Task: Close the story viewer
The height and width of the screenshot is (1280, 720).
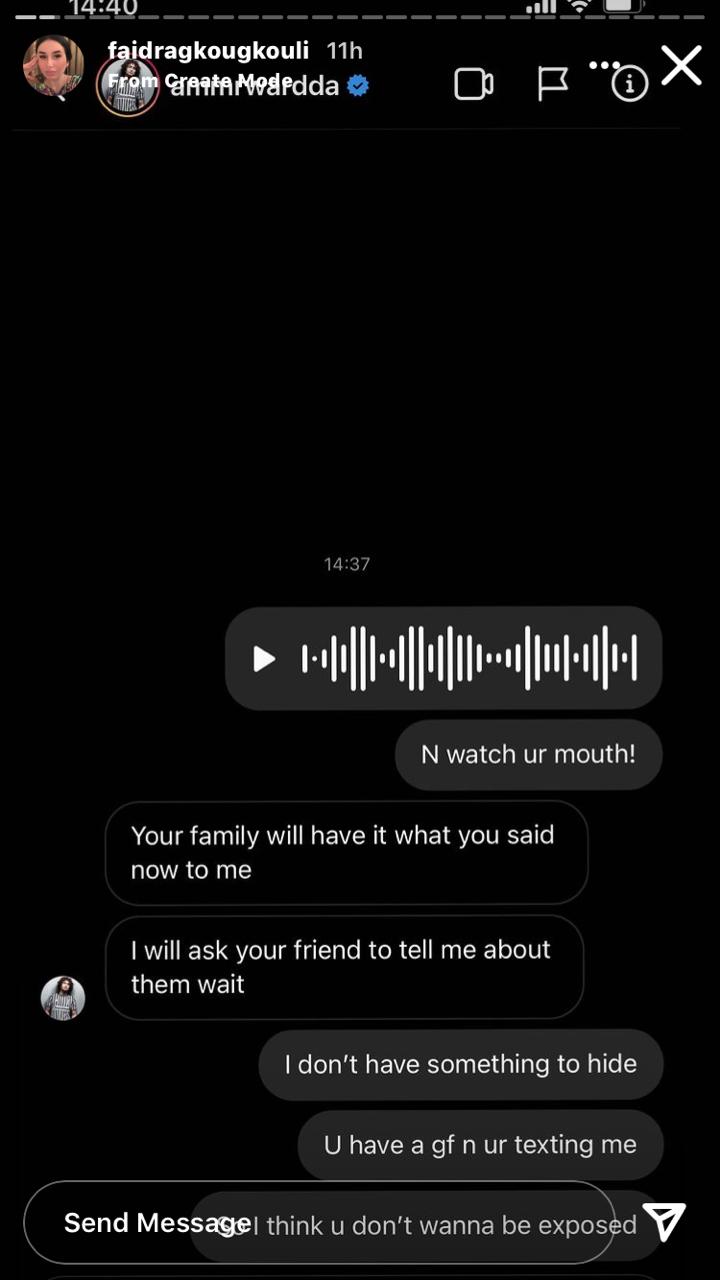Action: (681, 66)
